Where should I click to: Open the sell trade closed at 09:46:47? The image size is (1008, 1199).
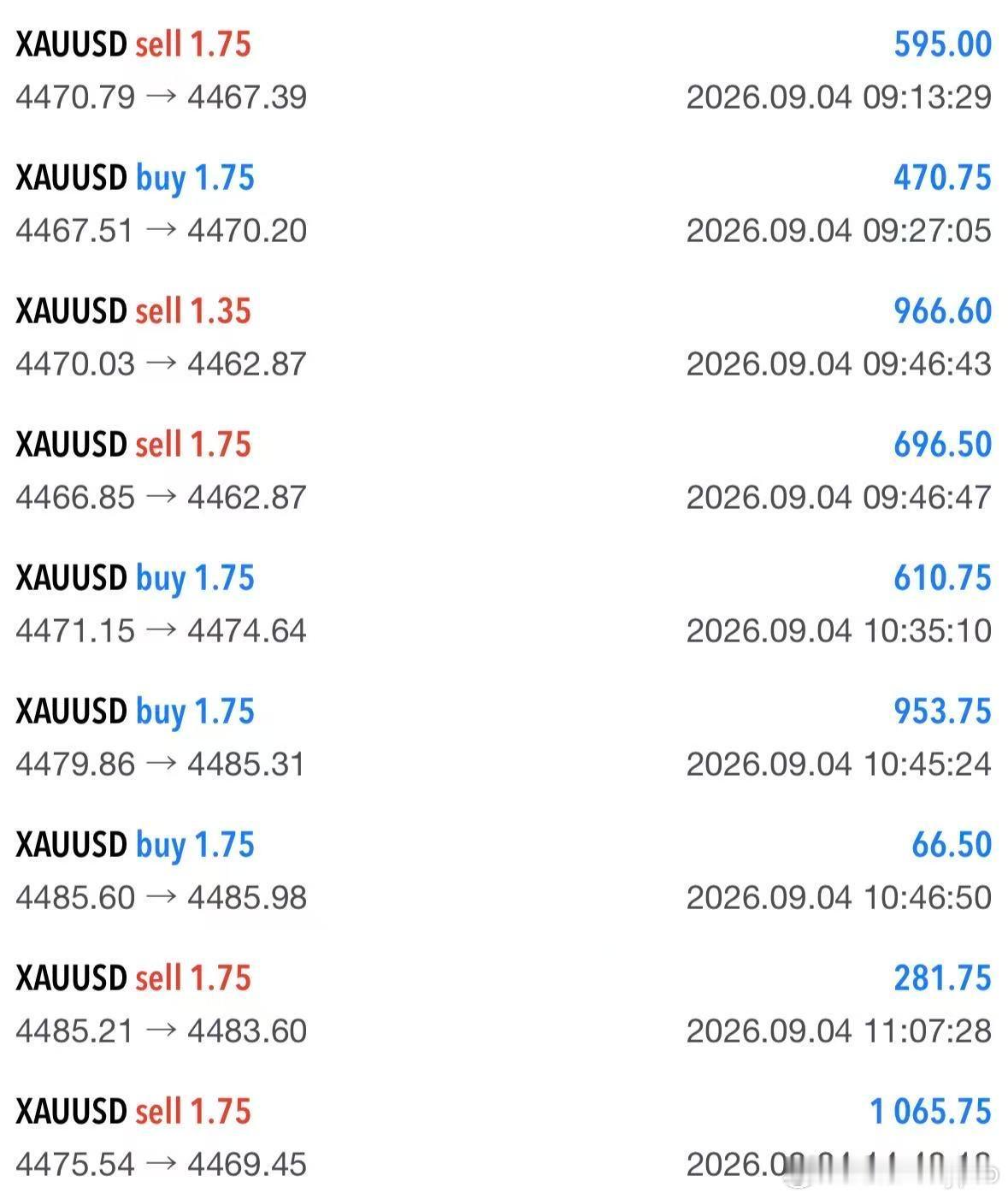(x=504, y=470)
